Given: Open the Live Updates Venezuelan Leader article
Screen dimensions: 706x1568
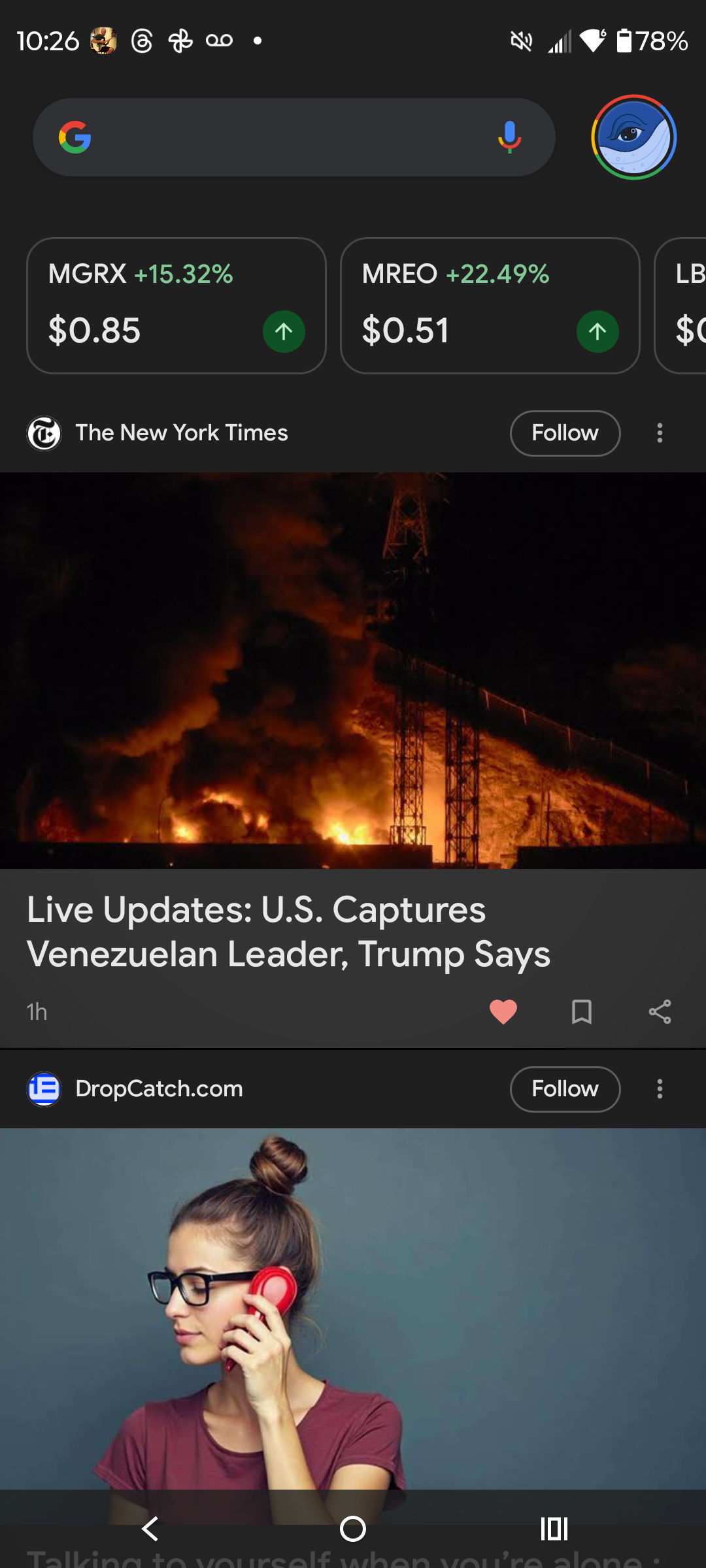Looking at the screenshot, I should (288, 932).
